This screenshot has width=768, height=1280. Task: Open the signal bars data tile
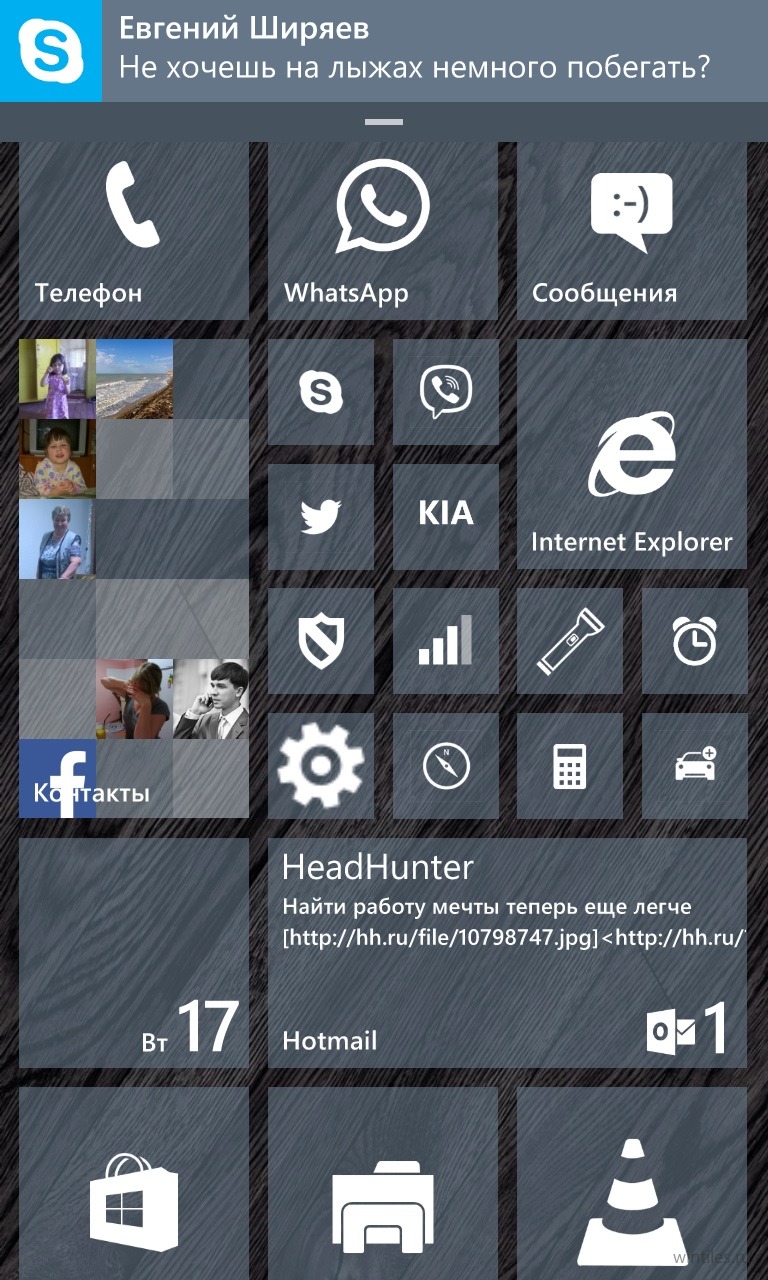point(446,641)
